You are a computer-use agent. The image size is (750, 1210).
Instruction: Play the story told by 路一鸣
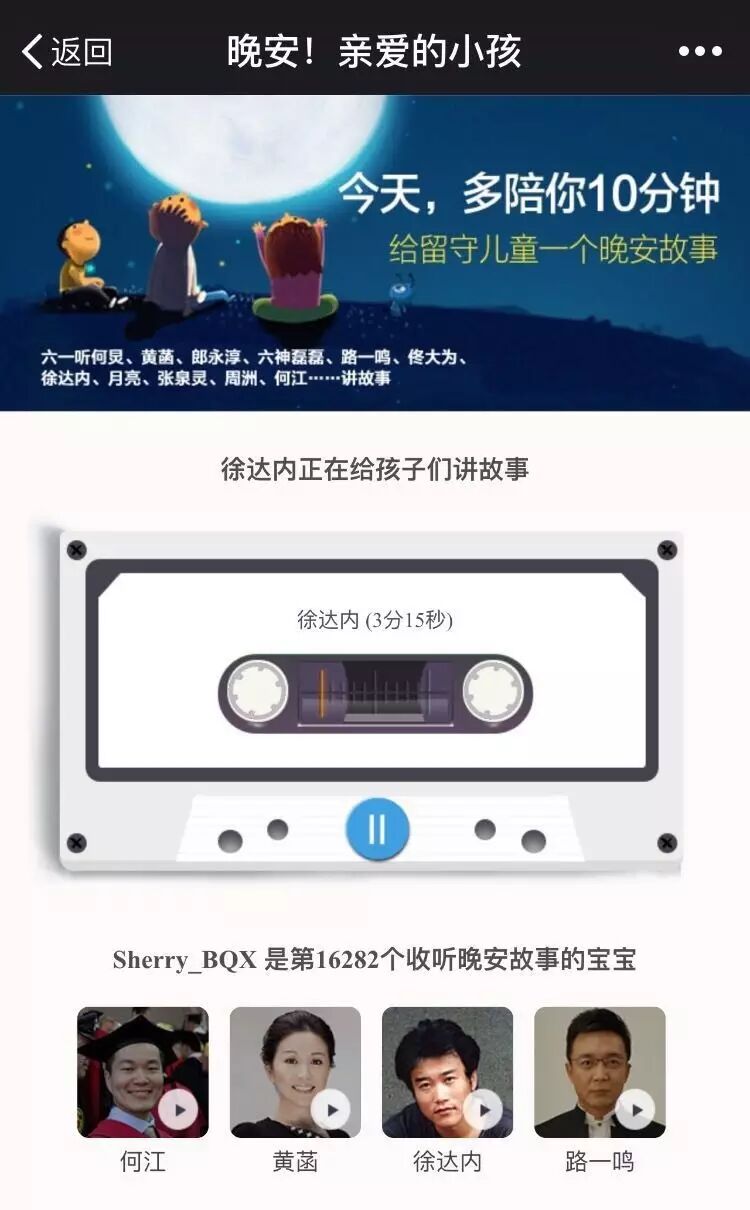click(634, 1109)
